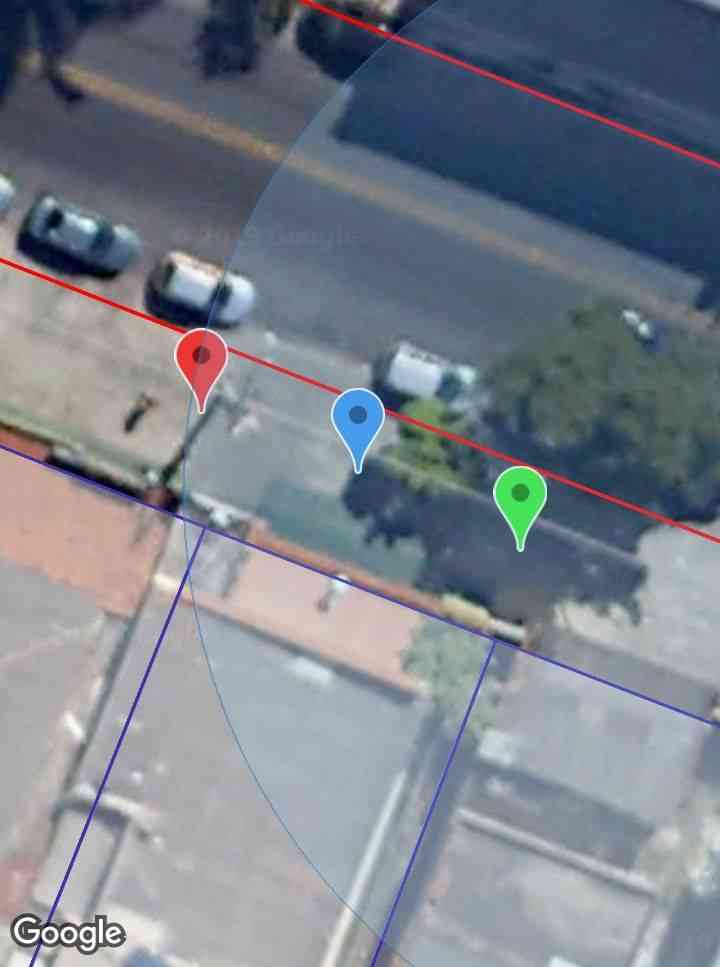Image resolution: width=720 pixels, height=967 pixels.
Task: Tap the red map marker
Action: point(201,360)
